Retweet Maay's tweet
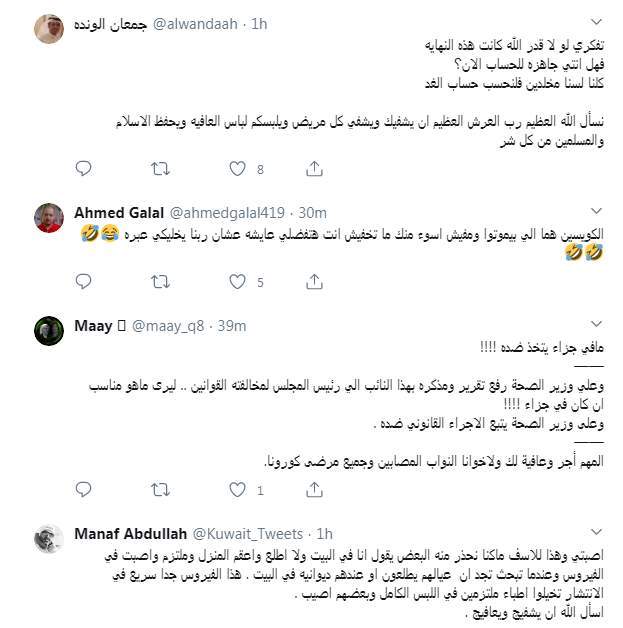 point(159,491)
